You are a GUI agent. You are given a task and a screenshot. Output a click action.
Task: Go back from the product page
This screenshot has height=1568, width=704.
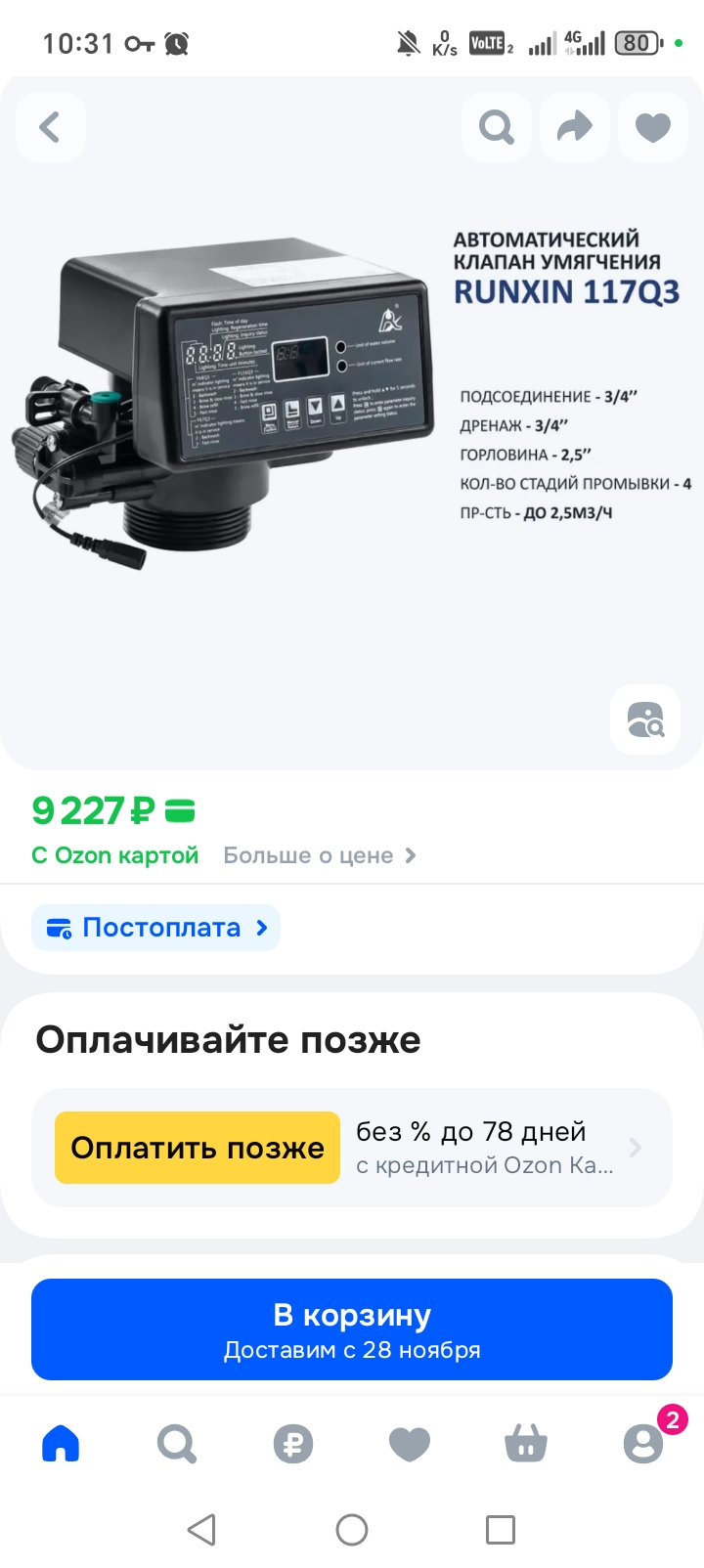click(x=50, y=127)
